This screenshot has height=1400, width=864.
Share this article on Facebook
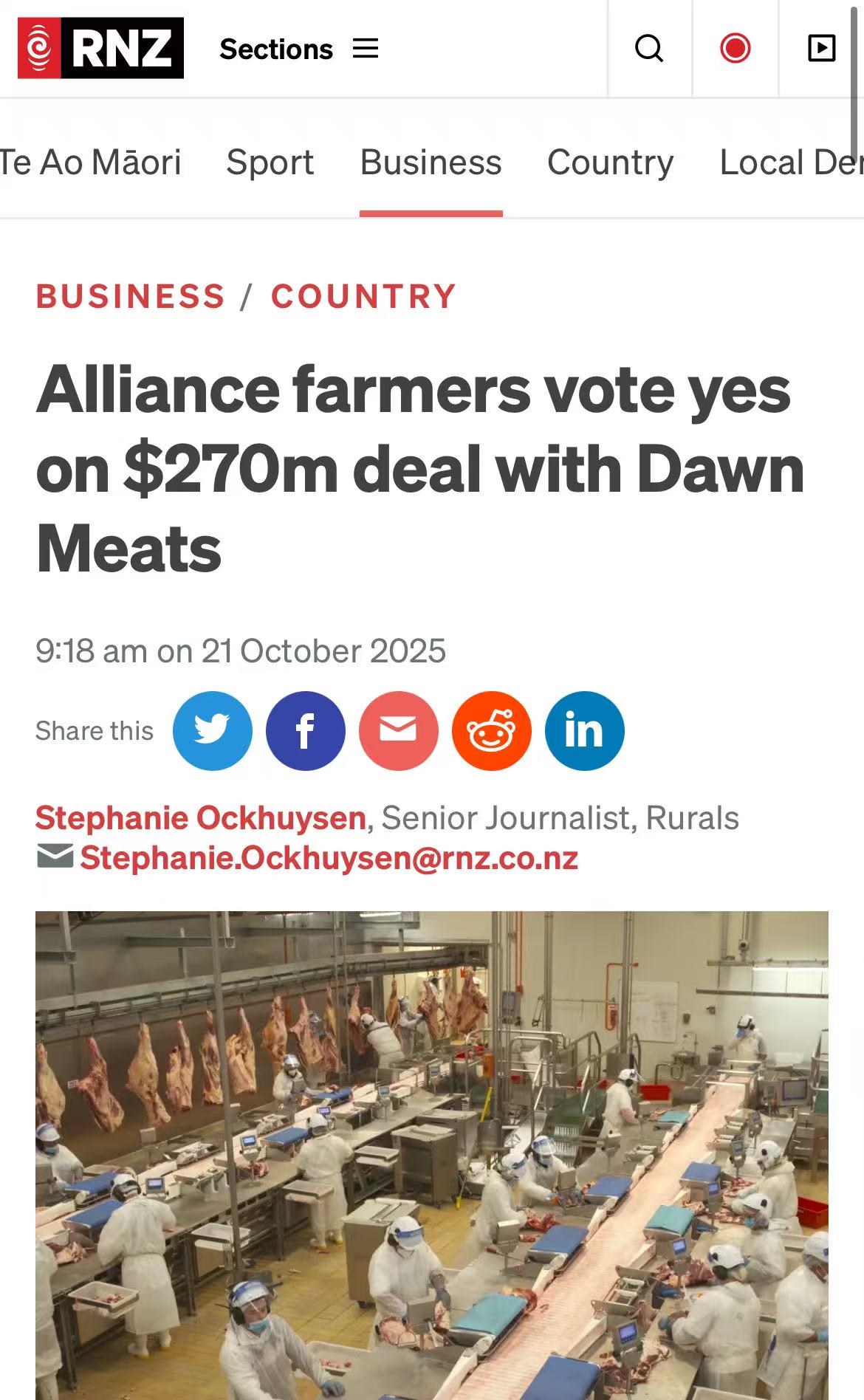(305, 731)
